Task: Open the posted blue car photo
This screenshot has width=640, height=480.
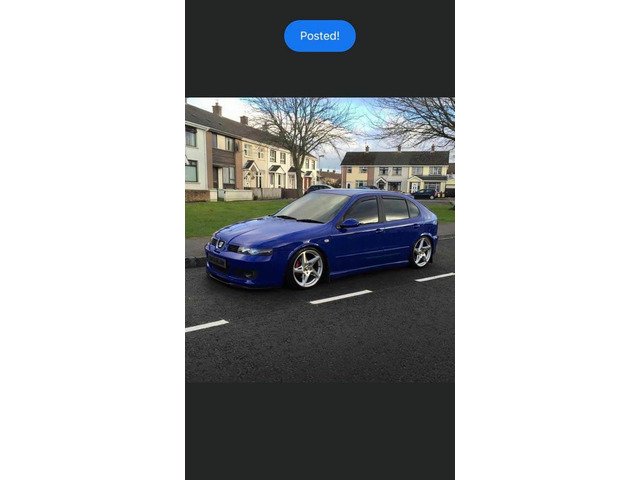Action: click(x=319, y=239)
